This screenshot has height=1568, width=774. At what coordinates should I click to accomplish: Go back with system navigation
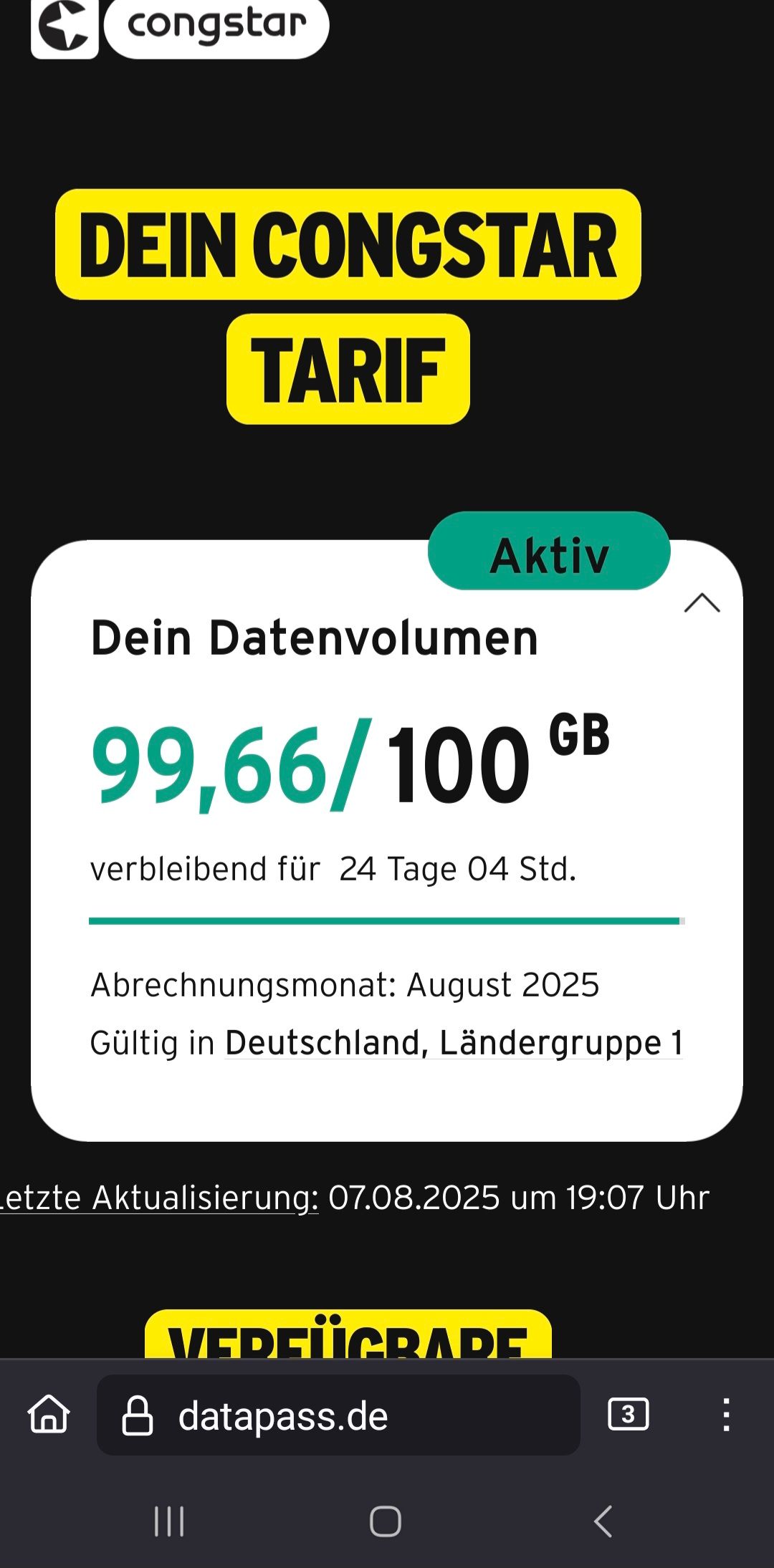point(603,1521)
